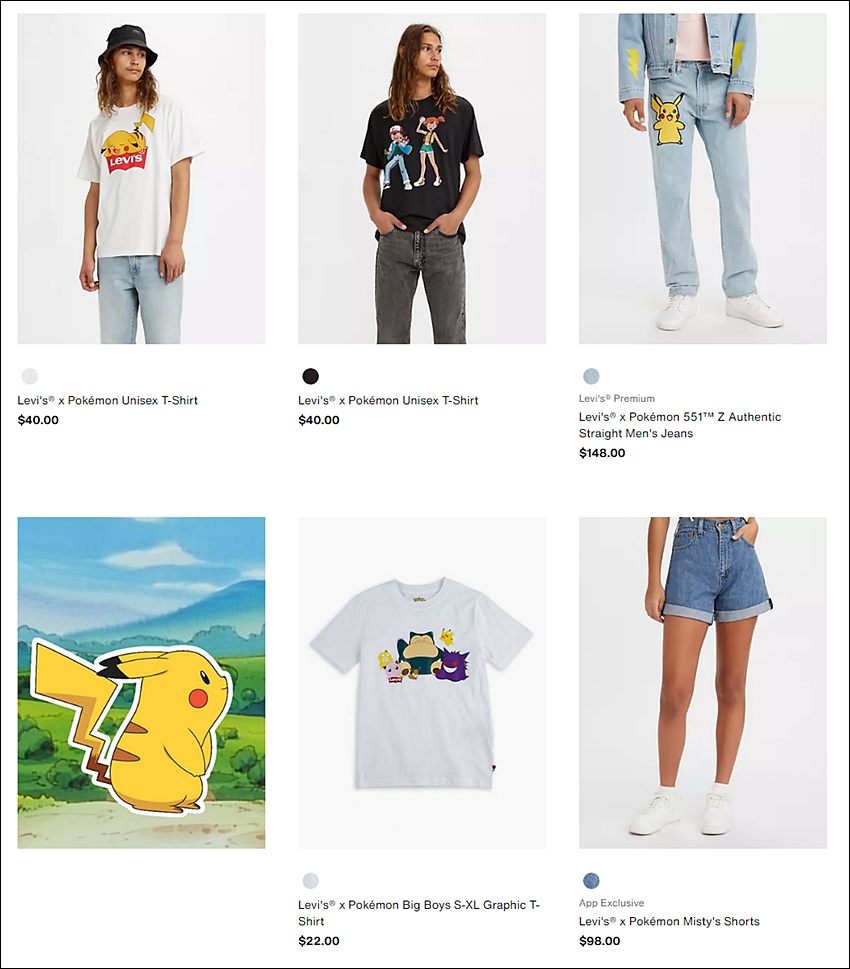Choose the black color swatch for Unisex T-Shirt
This screenshot has height=969, width=850.
311,376
